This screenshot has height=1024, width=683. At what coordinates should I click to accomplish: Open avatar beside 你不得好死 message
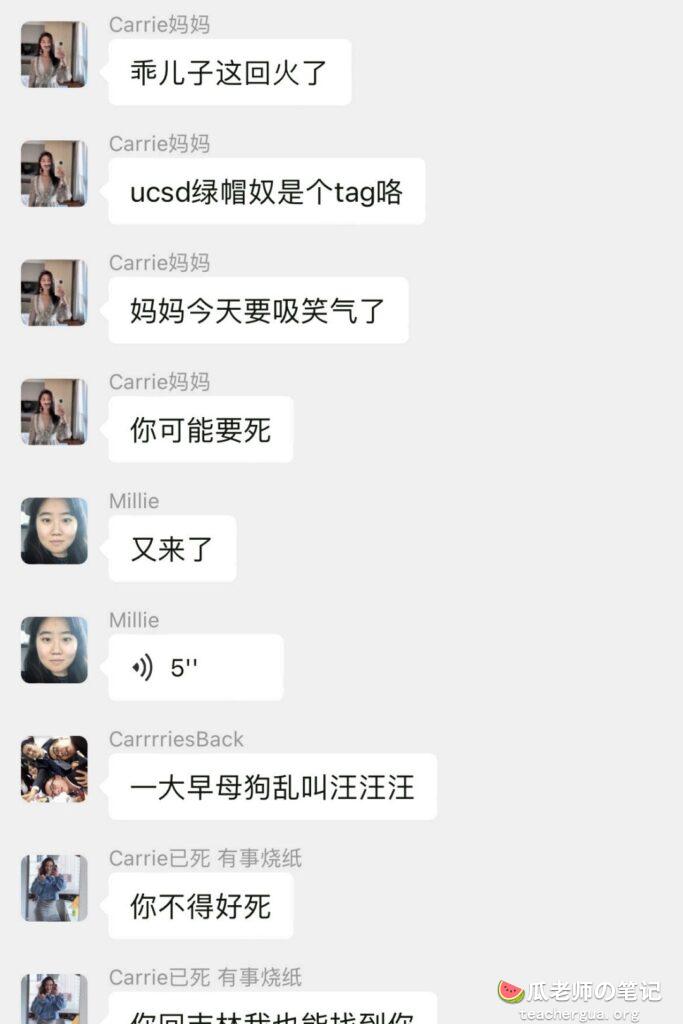(x=54, y=888)
